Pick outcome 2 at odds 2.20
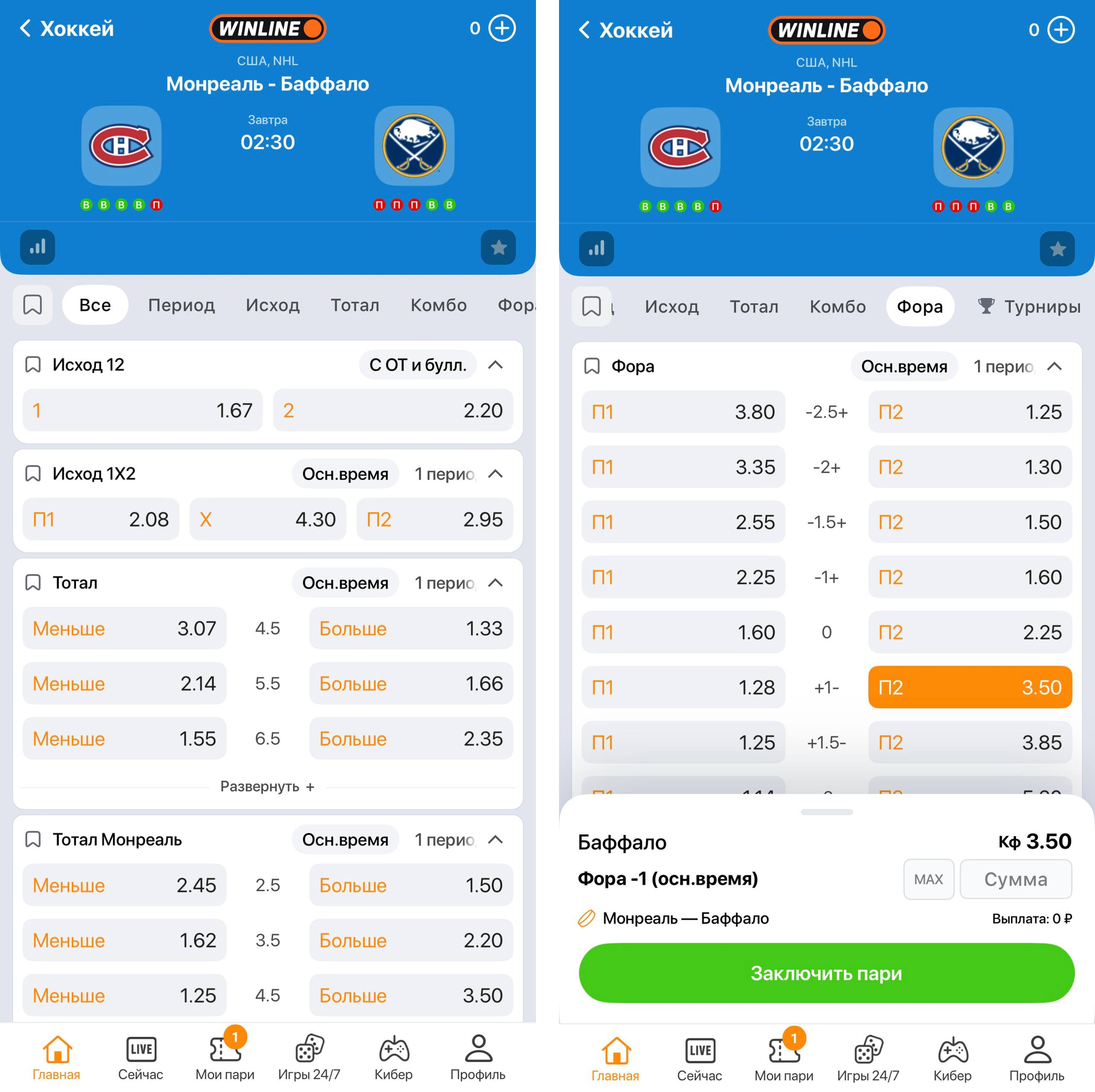Image resolution: width=1095 pixels, height=1092 pixels. coord(393,410)
